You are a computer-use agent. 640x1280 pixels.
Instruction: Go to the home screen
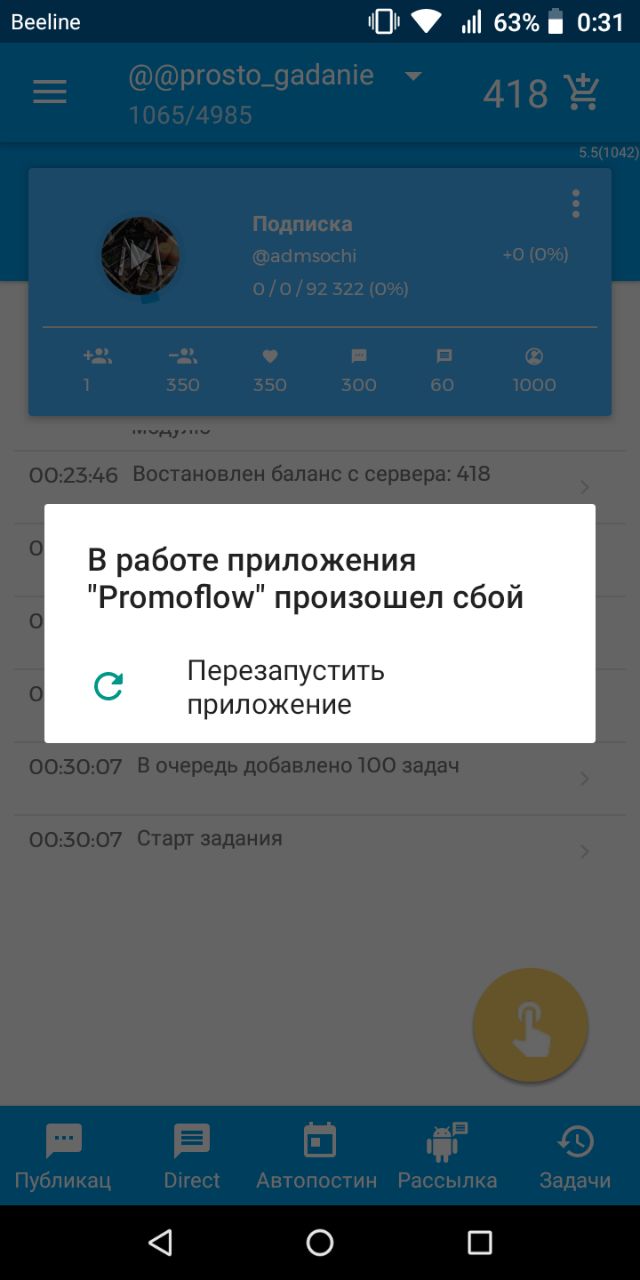pos(320,1242)
